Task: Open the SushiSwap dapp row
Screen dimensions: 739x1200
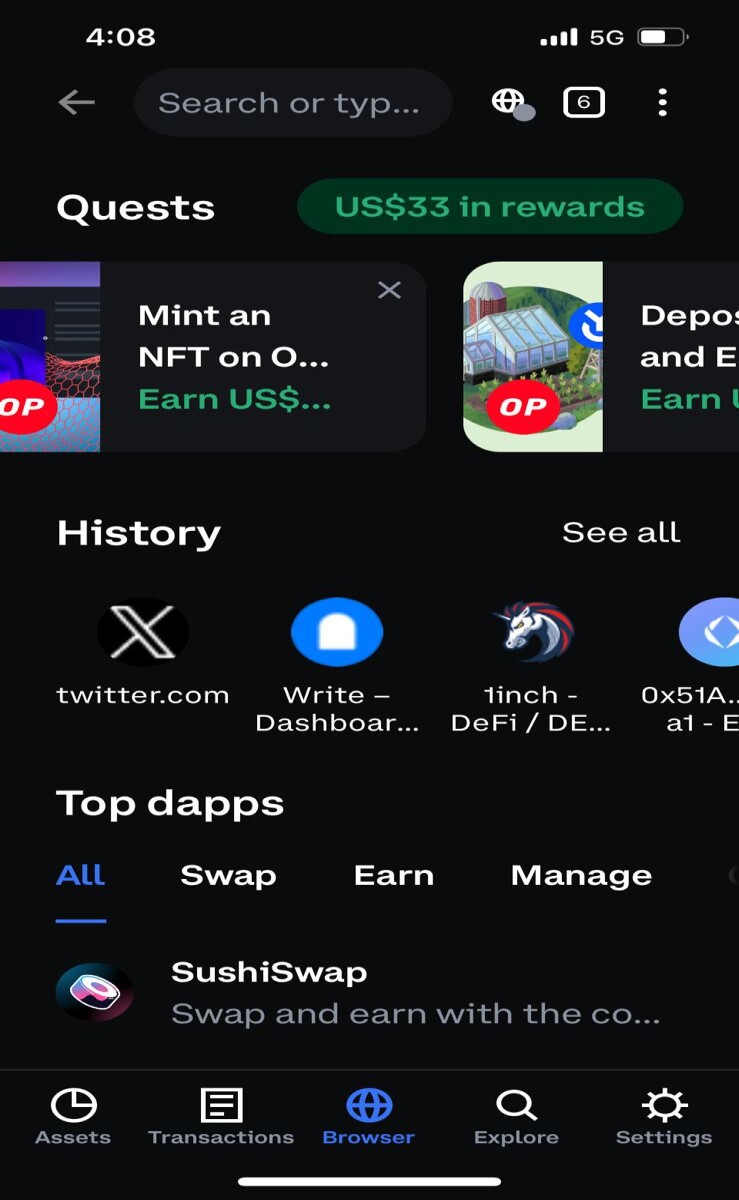Action: pos(369,992)
